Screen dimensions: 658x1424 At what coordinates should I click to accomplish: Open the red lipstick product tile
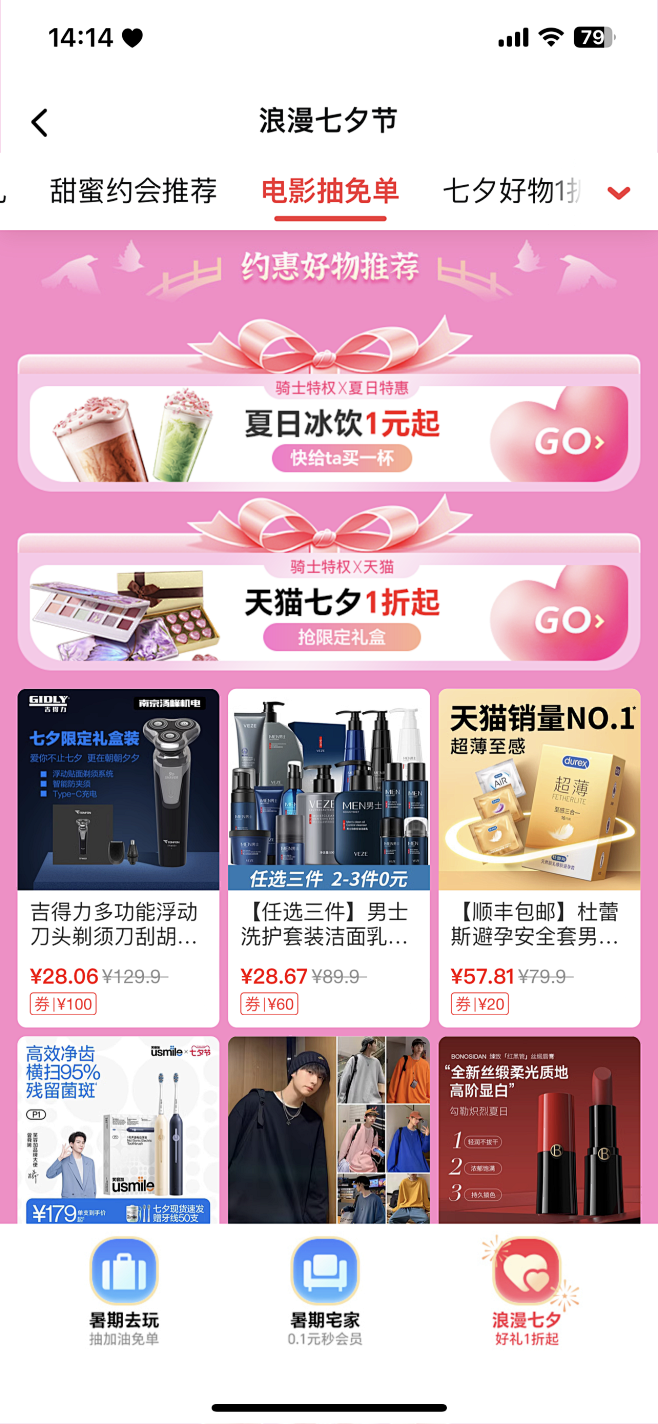click(x=539, y=1130)
